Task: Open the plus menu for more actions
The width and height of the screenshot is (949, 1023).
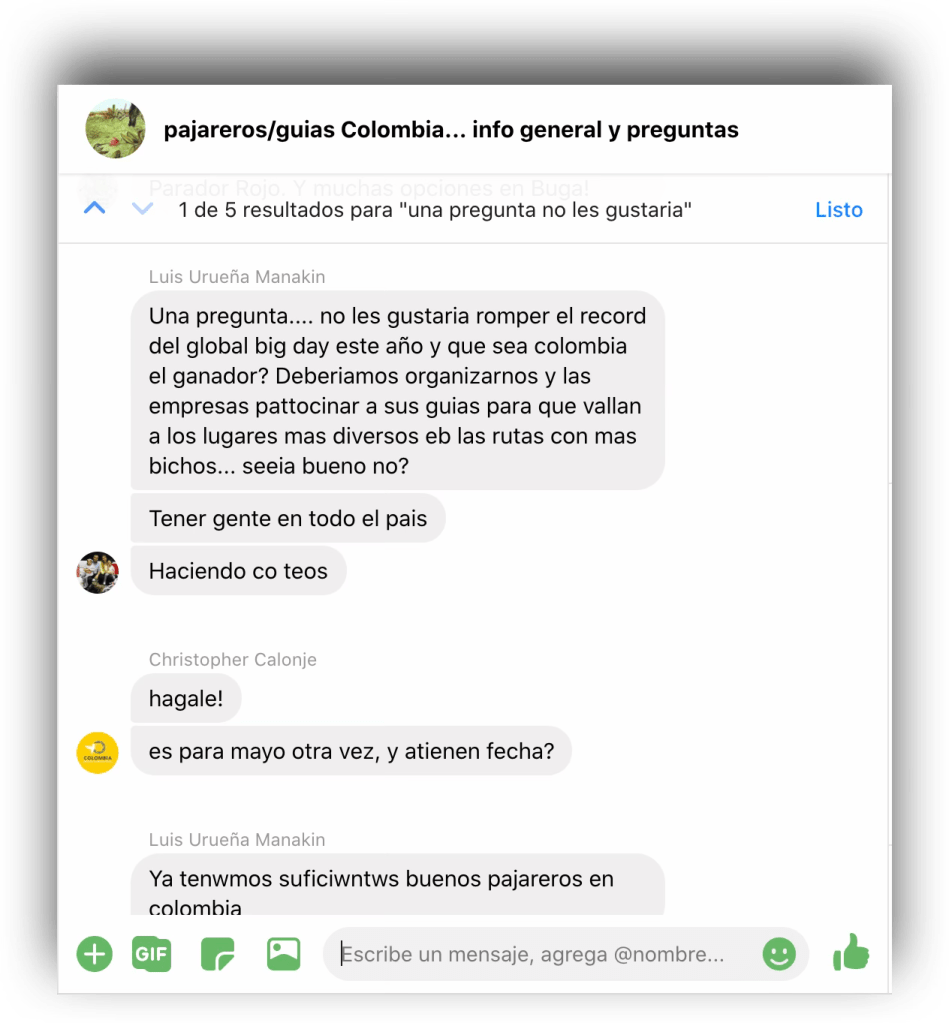Action: pos(95,954)
